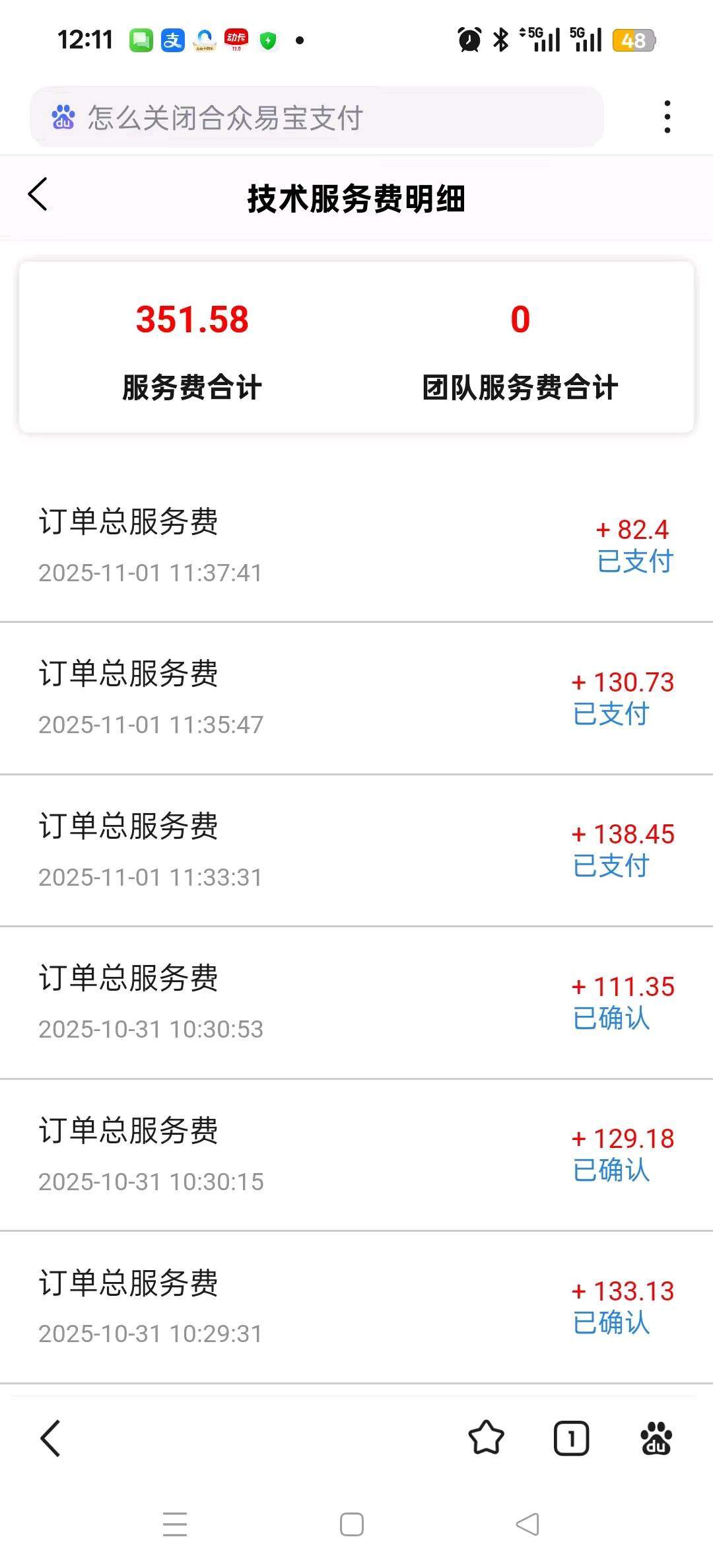Tap the star favorite icon in bottom toolbar
This screenshot has width=713, height=1568.
[x=487, y=1438]
